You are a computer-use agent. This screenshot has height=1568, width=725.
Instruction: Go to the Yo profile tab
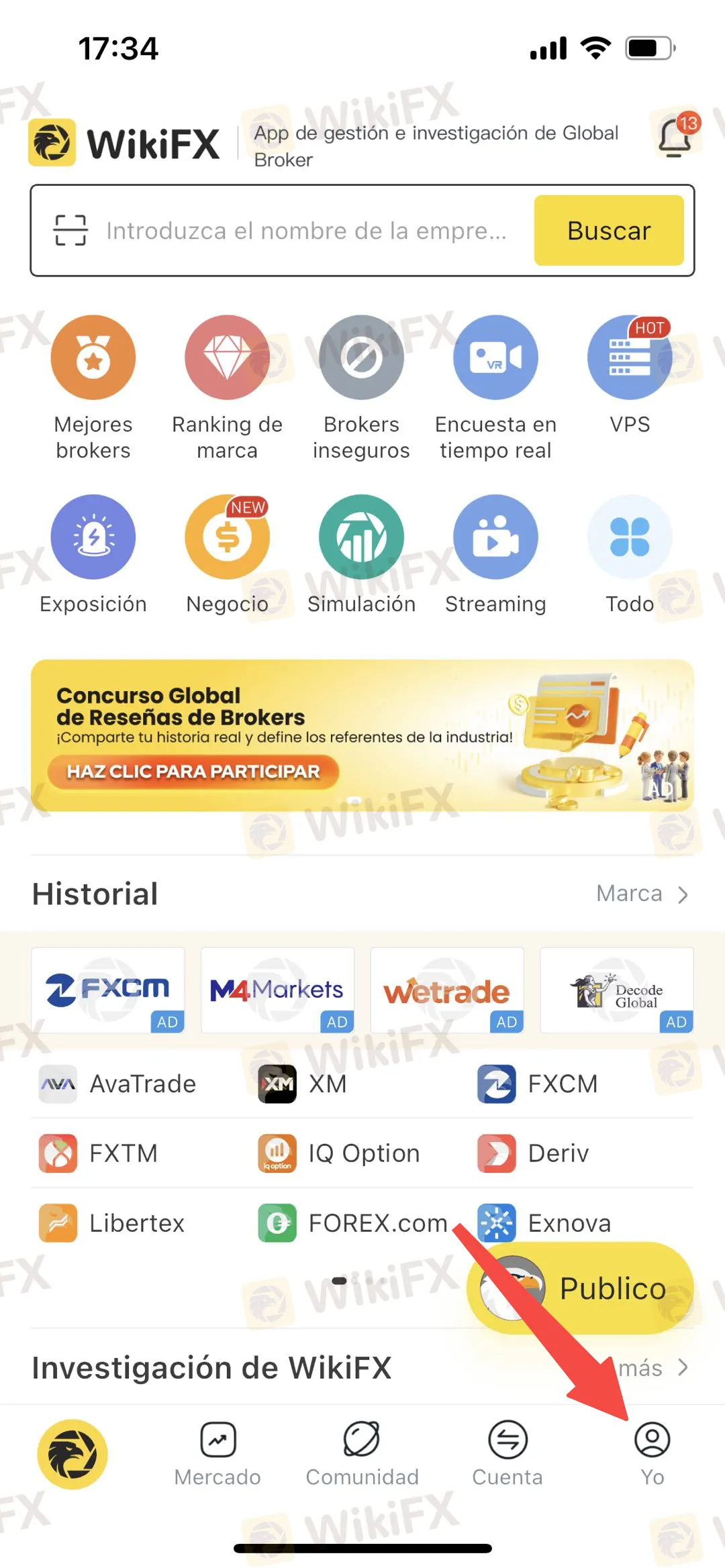tap(652, 1454)
